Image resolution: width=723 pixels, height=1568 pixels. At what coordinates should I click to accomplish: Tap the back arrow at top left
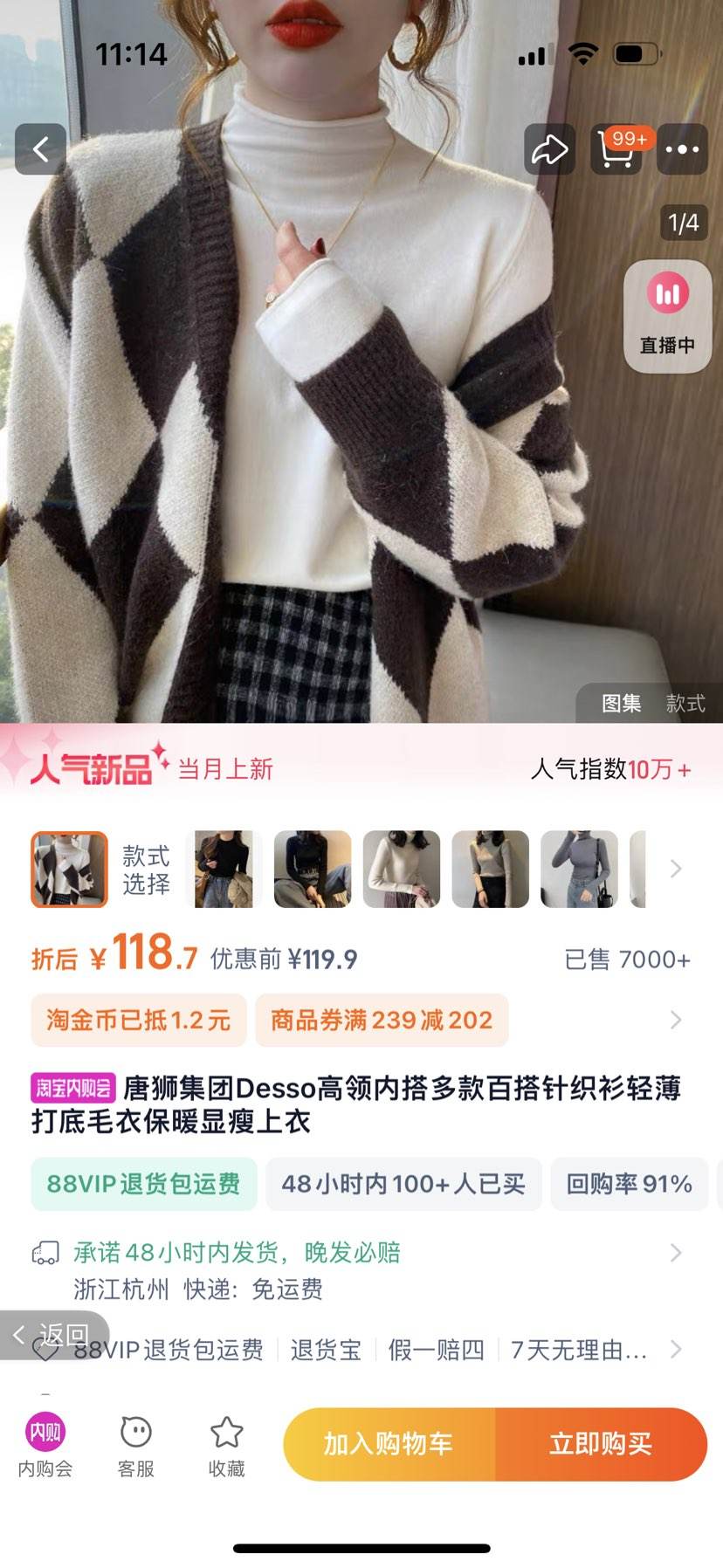pyautogui.click(x=41, y=148)
